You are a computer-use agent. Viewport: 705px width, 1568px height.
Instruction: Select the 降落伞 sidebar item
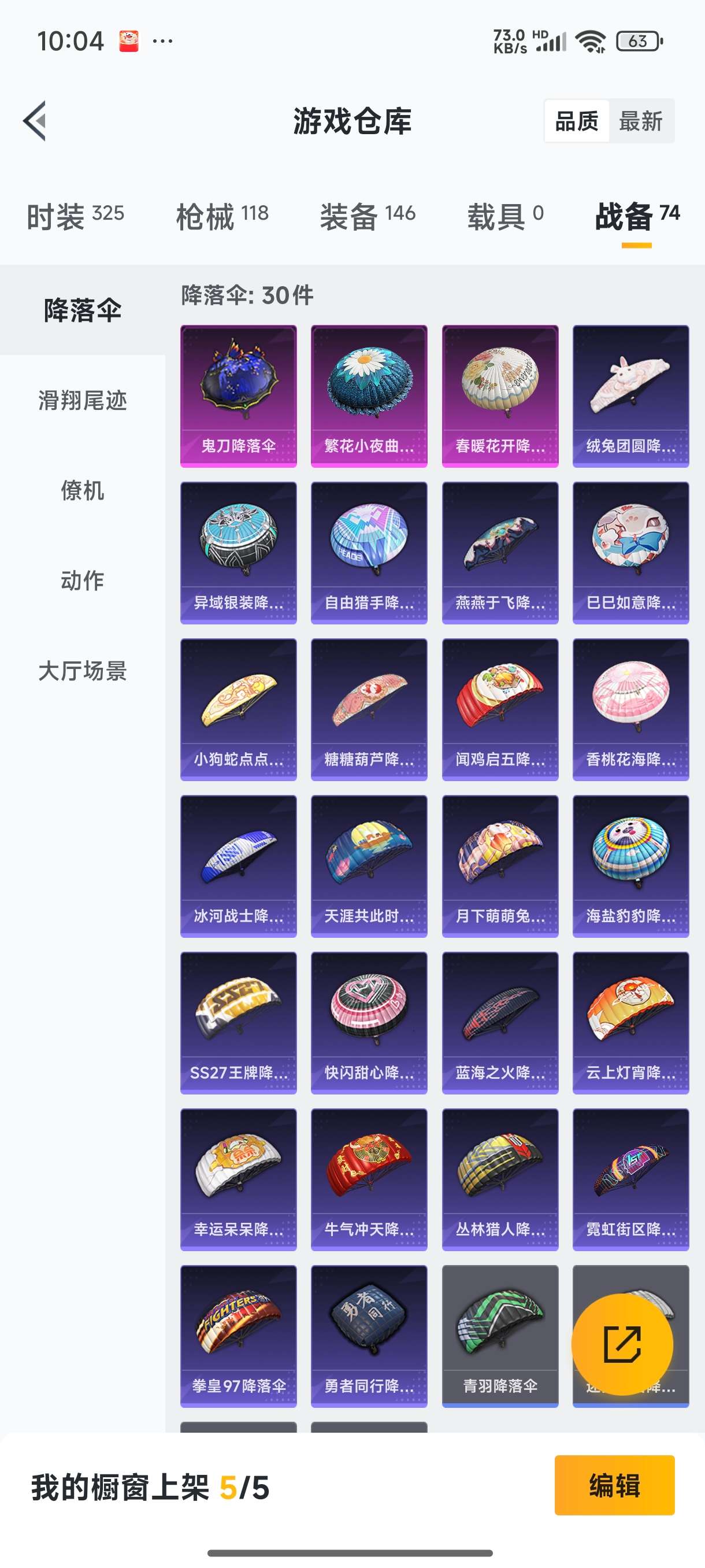point(82,309)
